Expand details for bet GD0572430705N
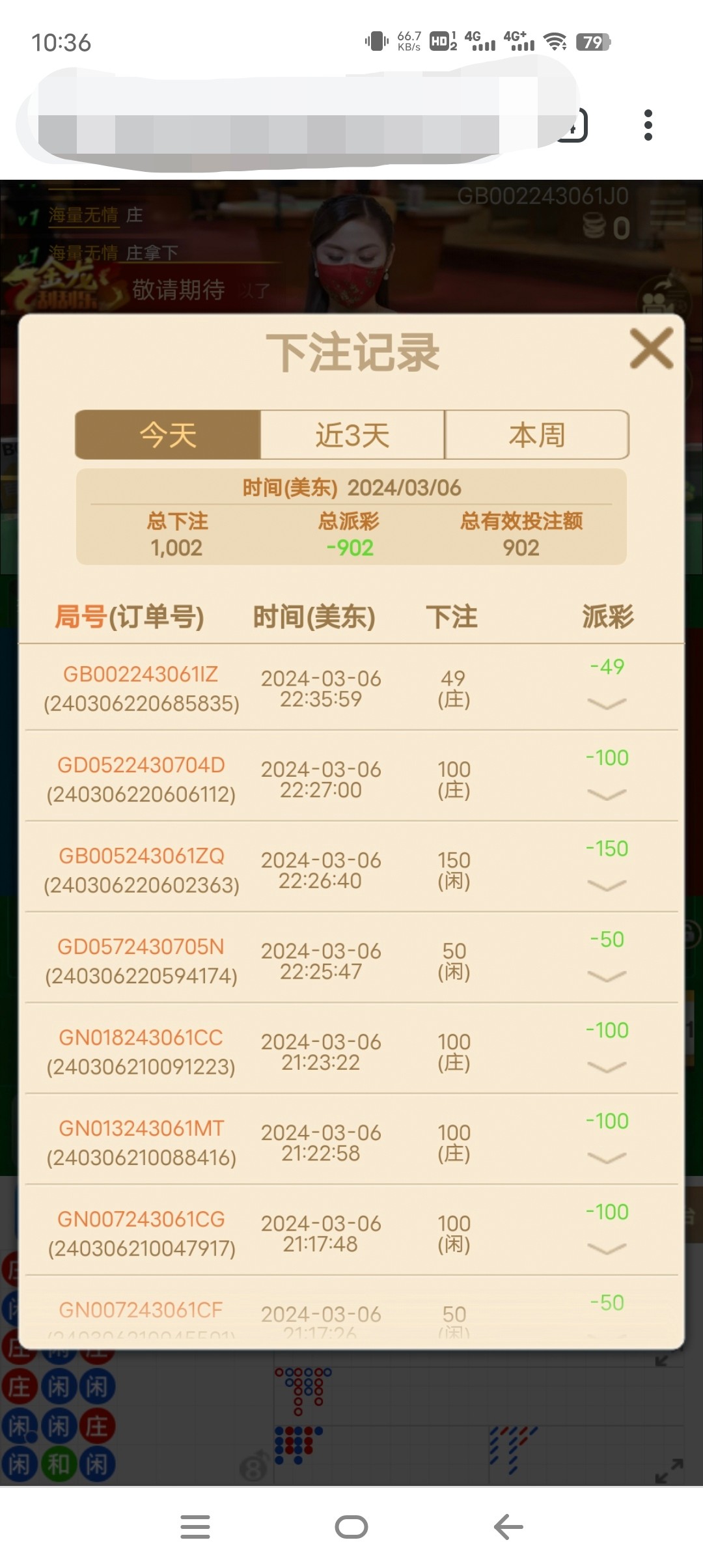The height and width of the screenshot is (1568, 703). click(606, 975)
